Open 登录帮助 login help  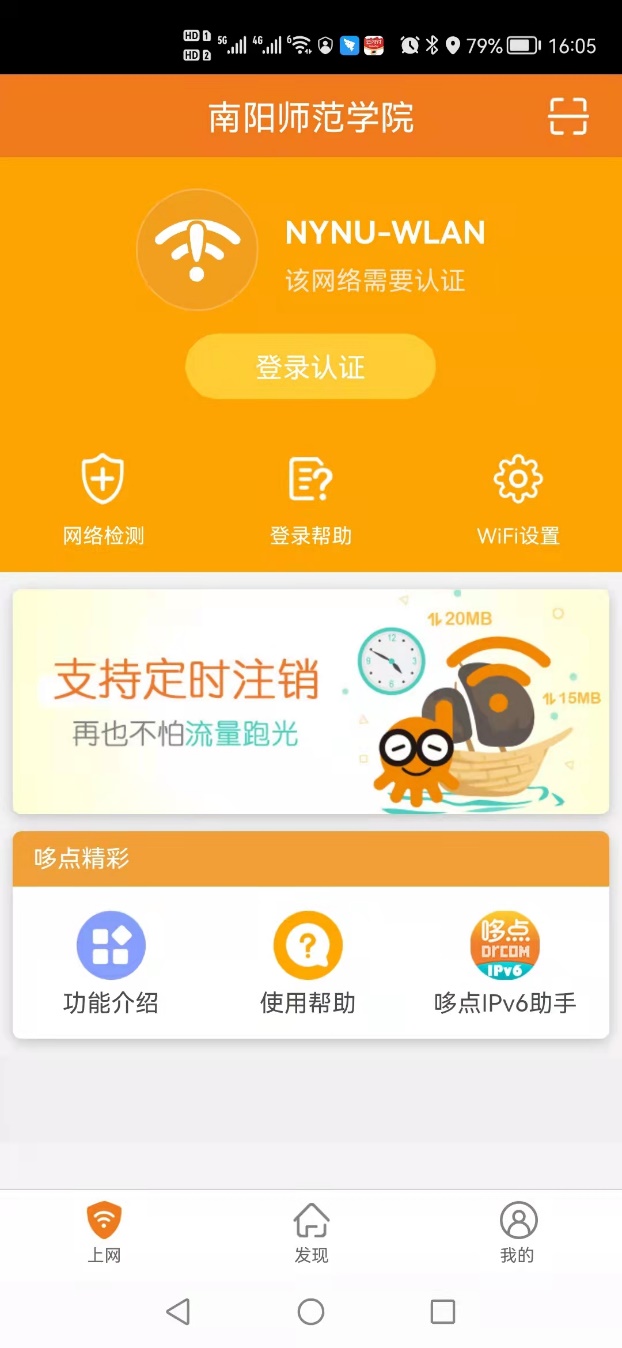(310, 500)
